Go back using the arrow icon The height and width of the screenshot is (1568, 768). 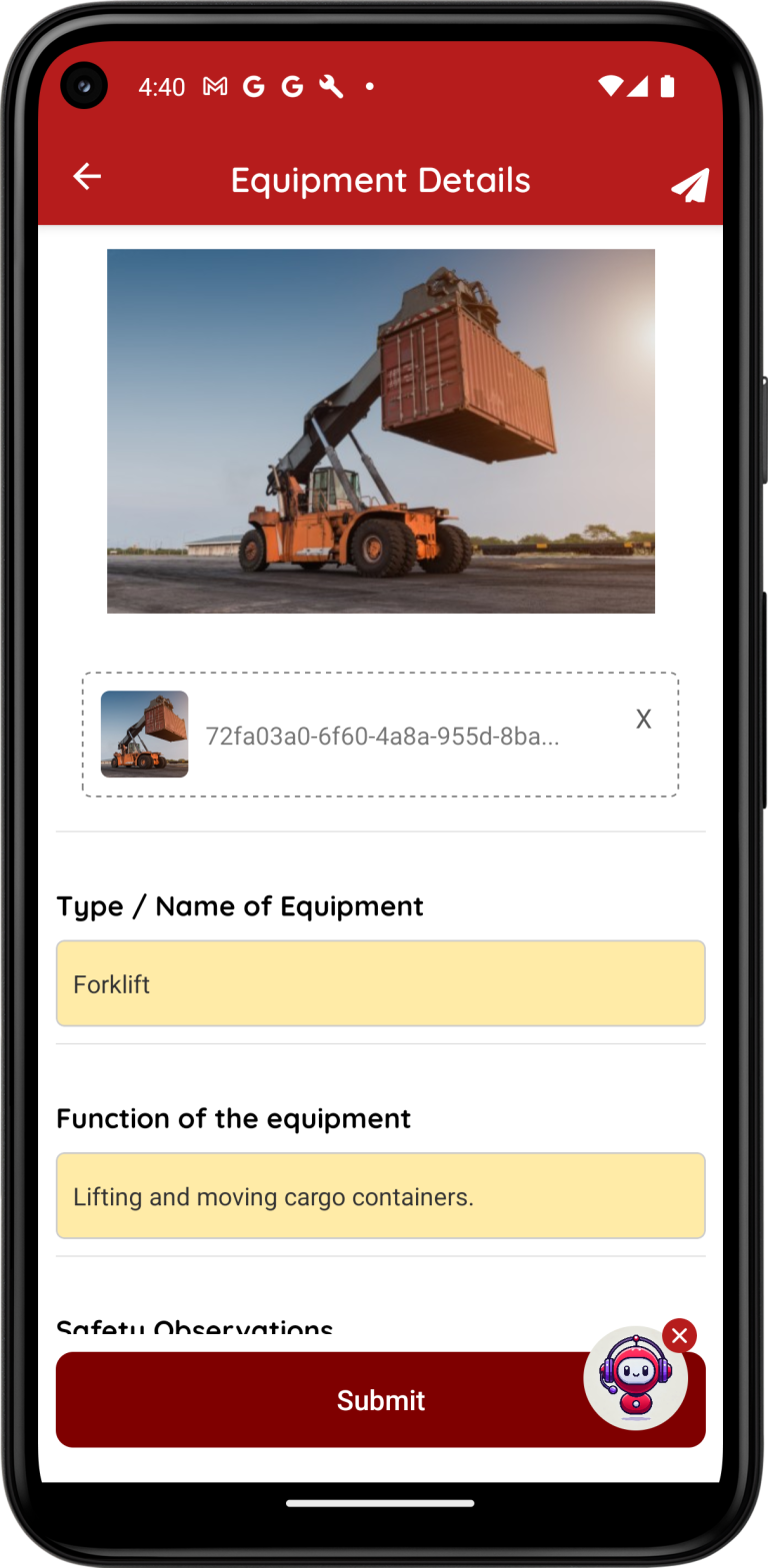(87, 177)
